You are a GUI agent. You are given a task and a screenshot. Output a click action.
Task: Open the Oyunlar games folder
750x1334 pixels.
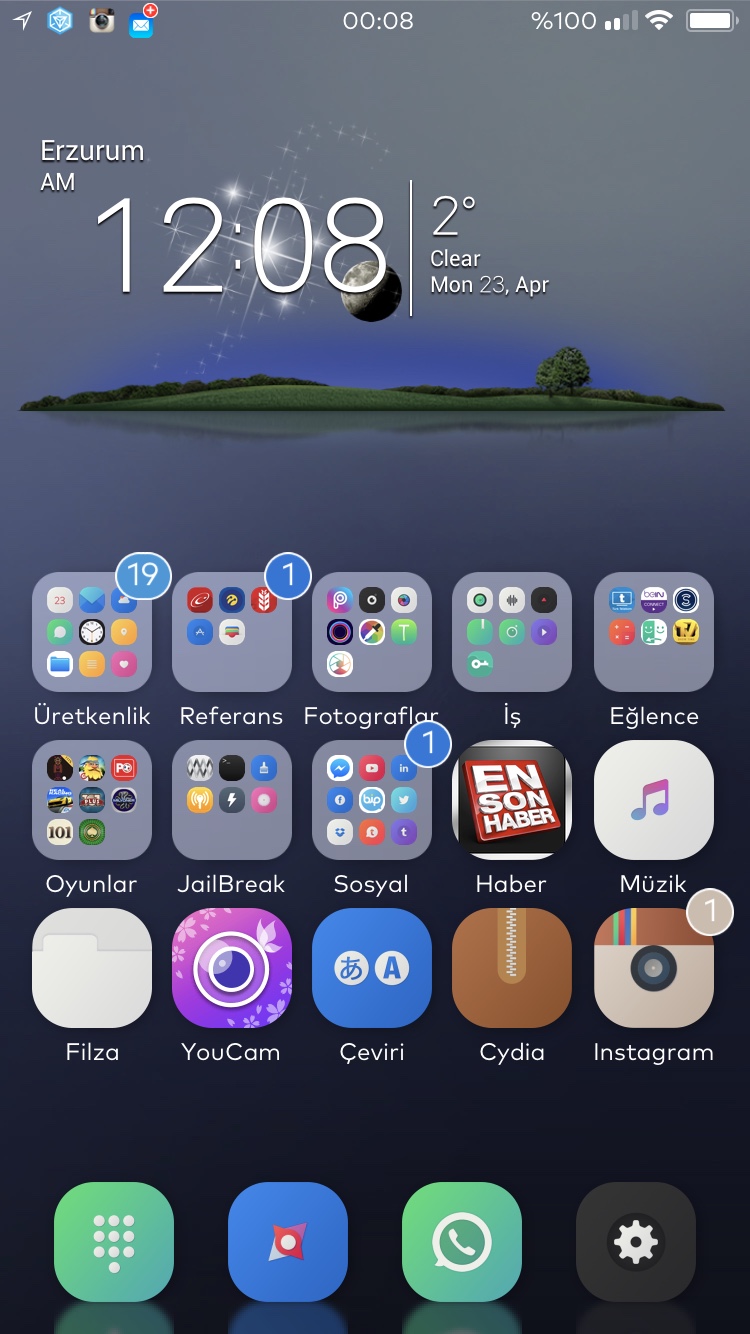coord(92,800)
